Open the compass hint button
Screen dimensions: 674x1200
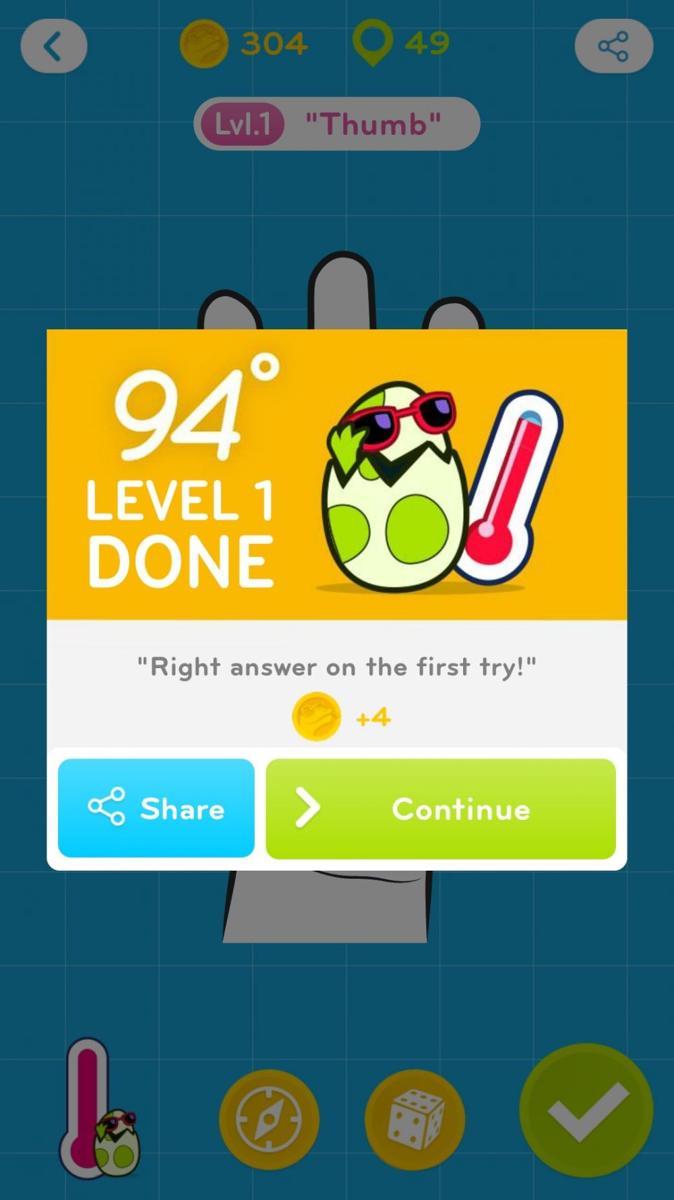(269, 1120)
